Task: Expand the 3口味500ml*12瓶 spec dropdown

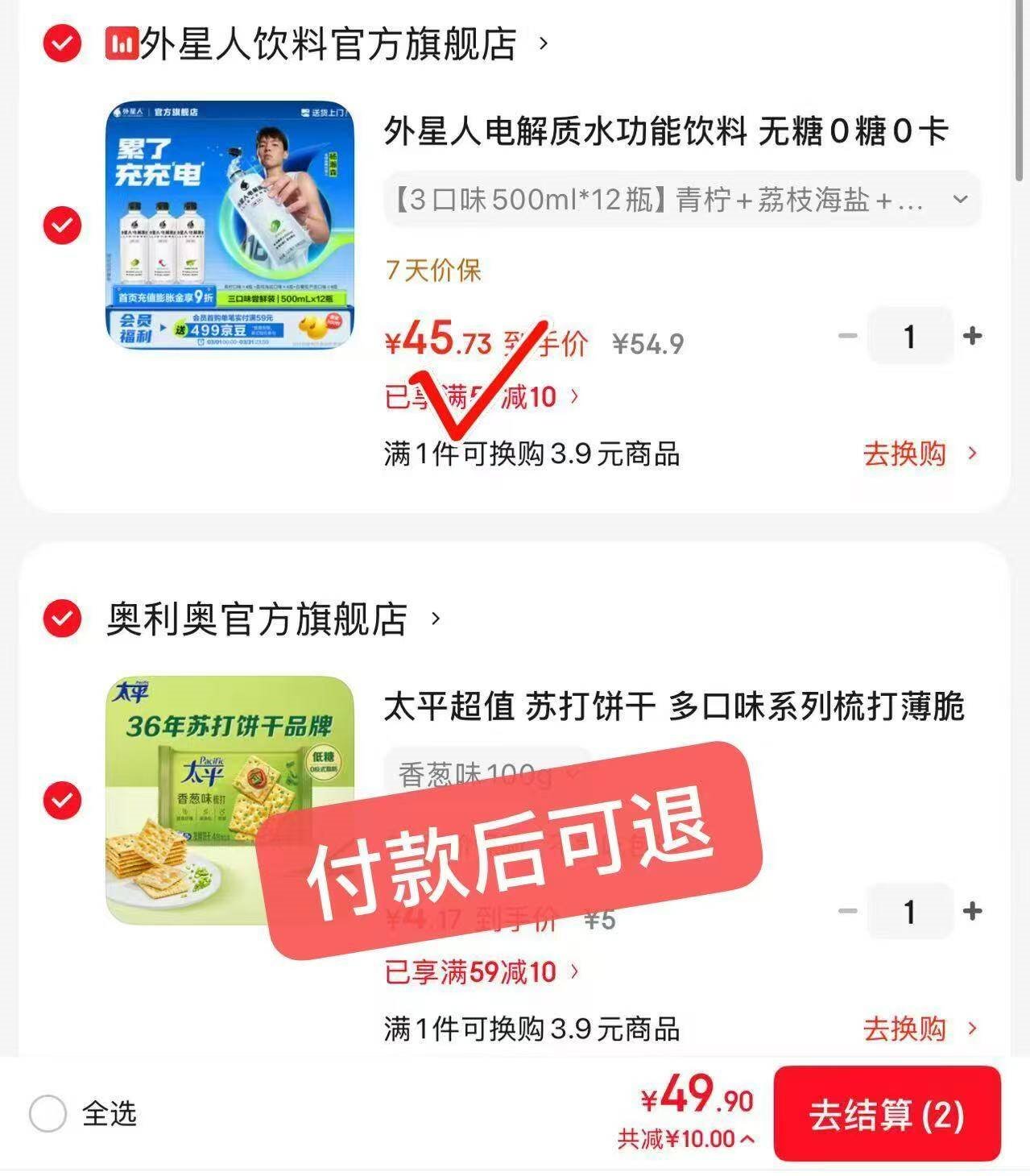Action: click(681, 200)
